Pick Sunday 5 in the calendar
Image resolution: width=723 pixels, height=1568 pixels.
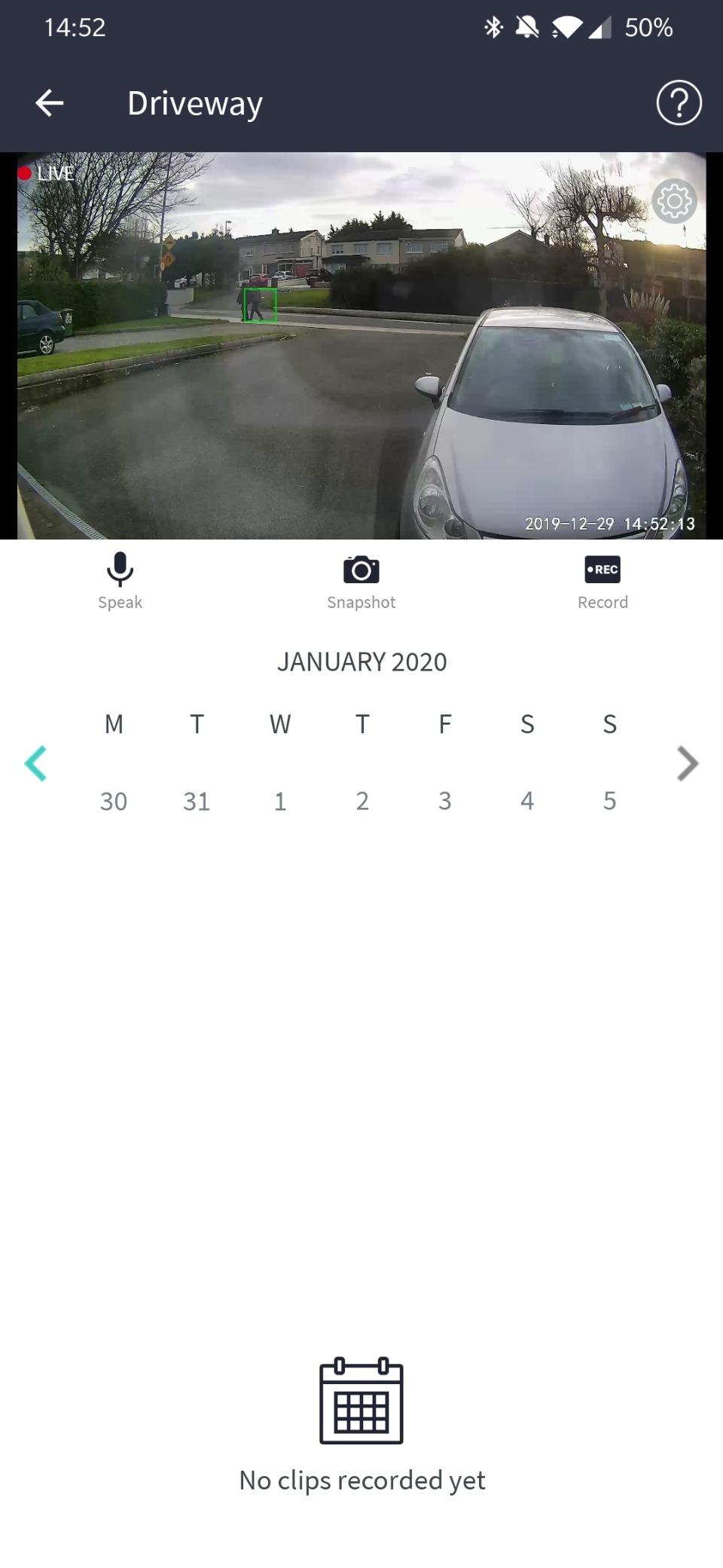[610, 801]
